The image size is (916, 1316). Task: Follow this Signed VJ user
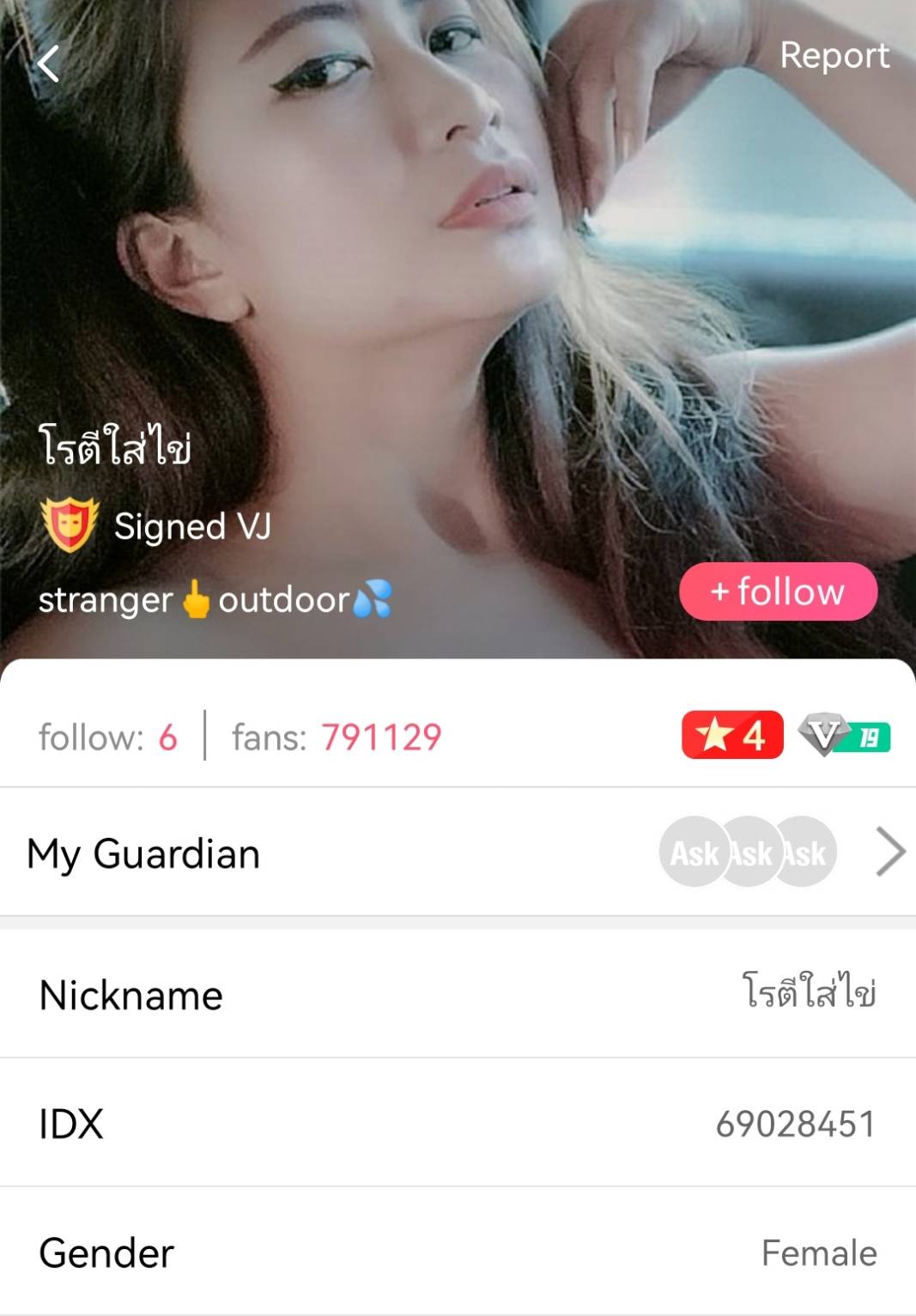pyautogui.click(x=778, y=591)
